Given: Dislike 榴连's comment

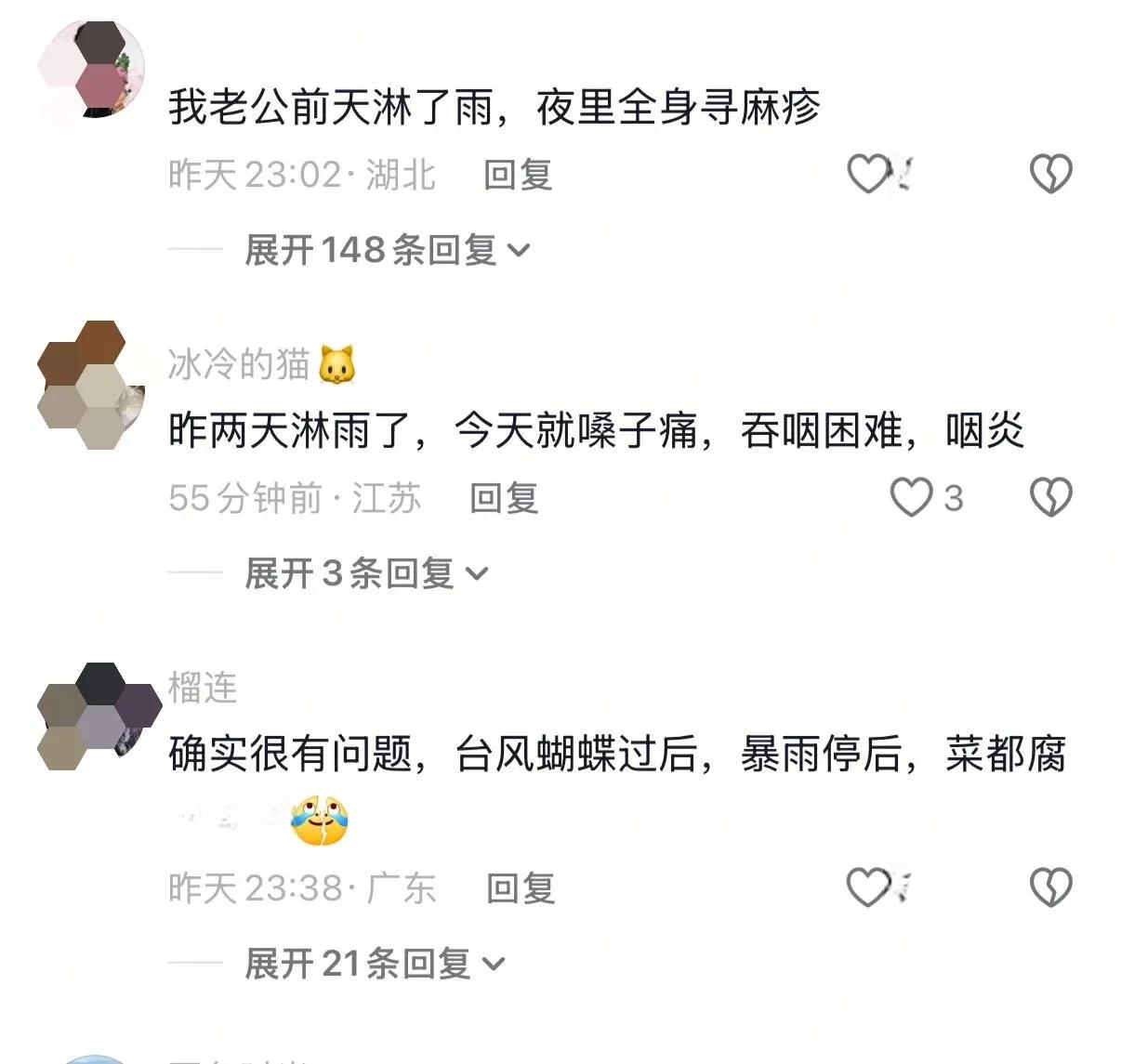Looking at the screenshot, I should 1050,888.
